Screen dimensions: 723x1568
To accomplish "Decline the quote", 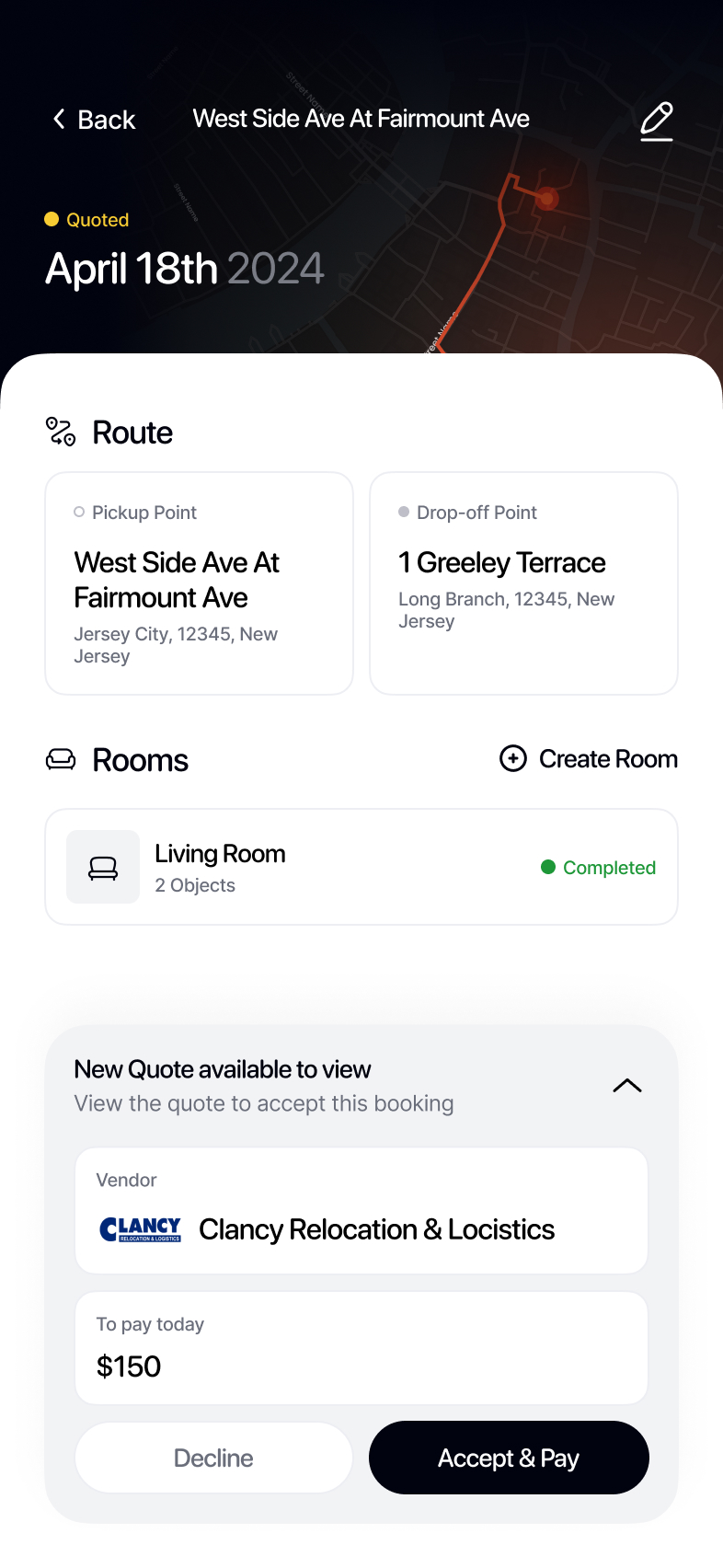I will 213,1458.
